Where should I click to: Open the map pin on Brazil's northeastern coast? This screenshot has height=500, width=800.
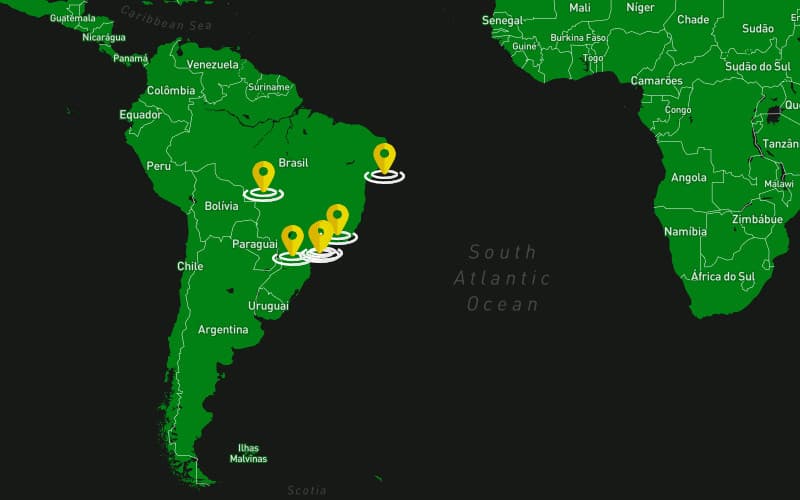(x=384, y=159)
